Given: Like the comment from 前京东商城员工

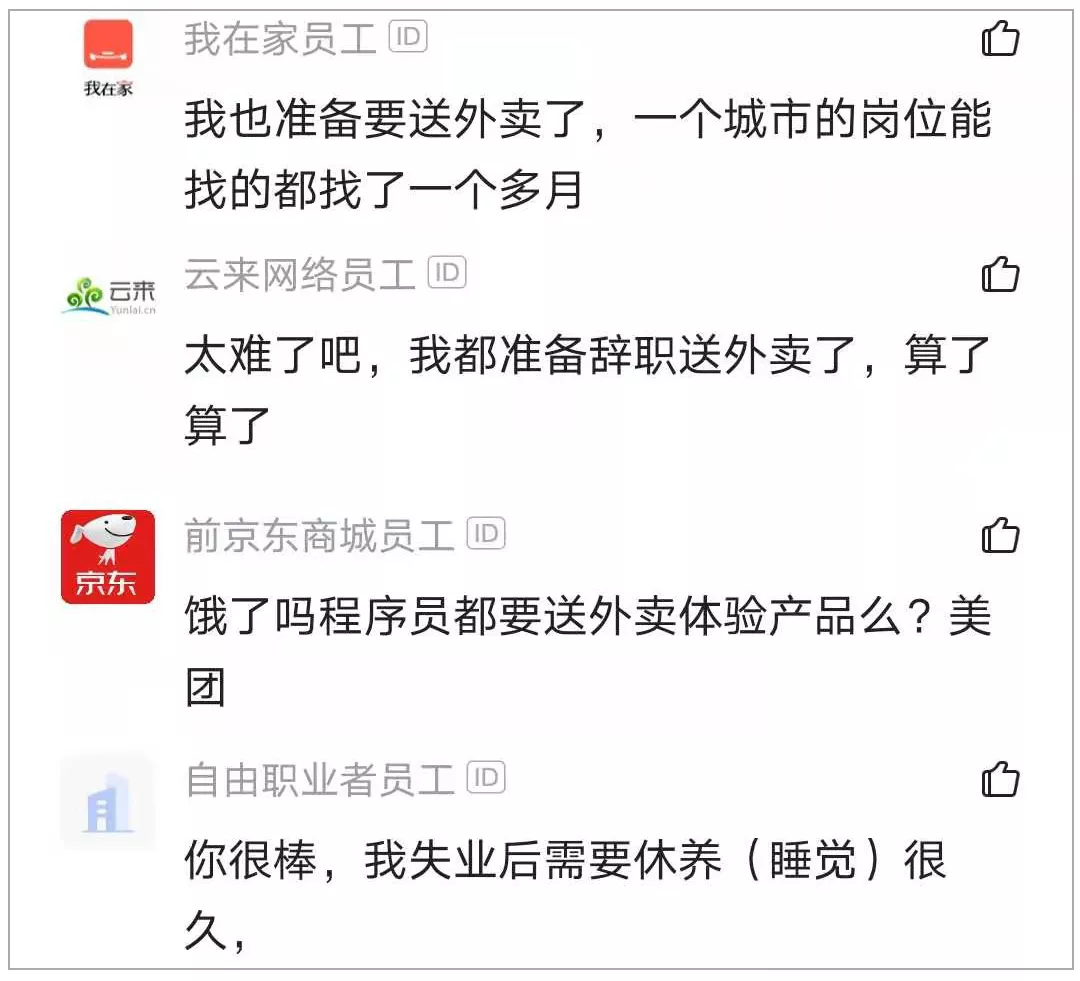Looking at the screenshot, I should (999, 536).
